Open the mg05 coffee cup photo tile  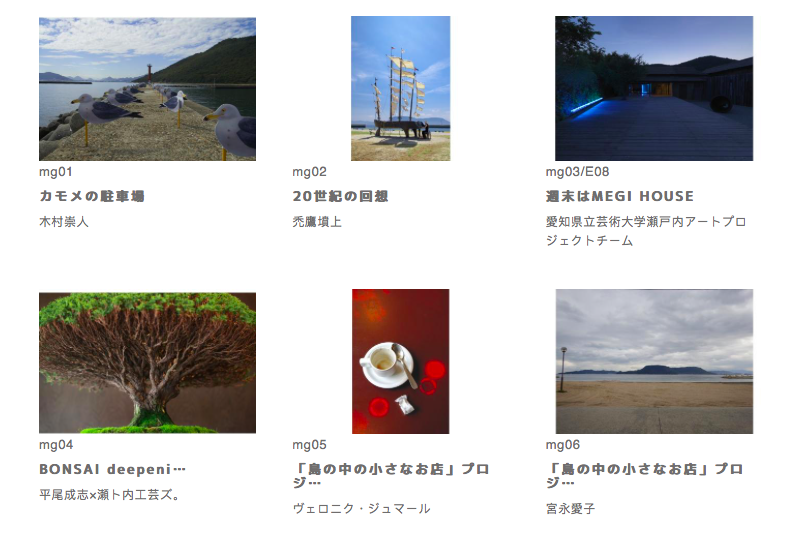(x=400, y=362)
